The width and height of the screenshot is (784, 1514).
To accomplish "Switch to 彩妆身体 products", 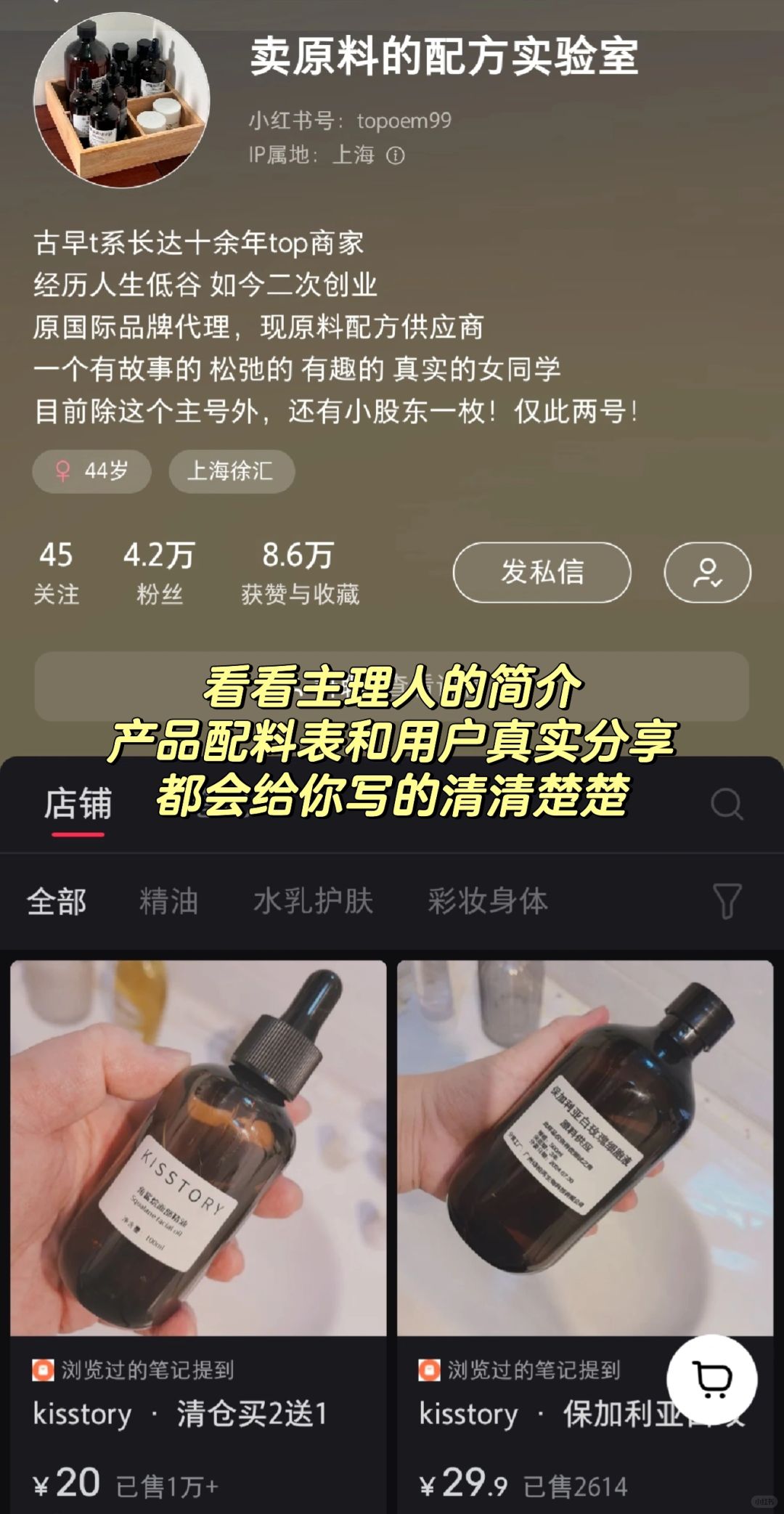I will [487, 902].
